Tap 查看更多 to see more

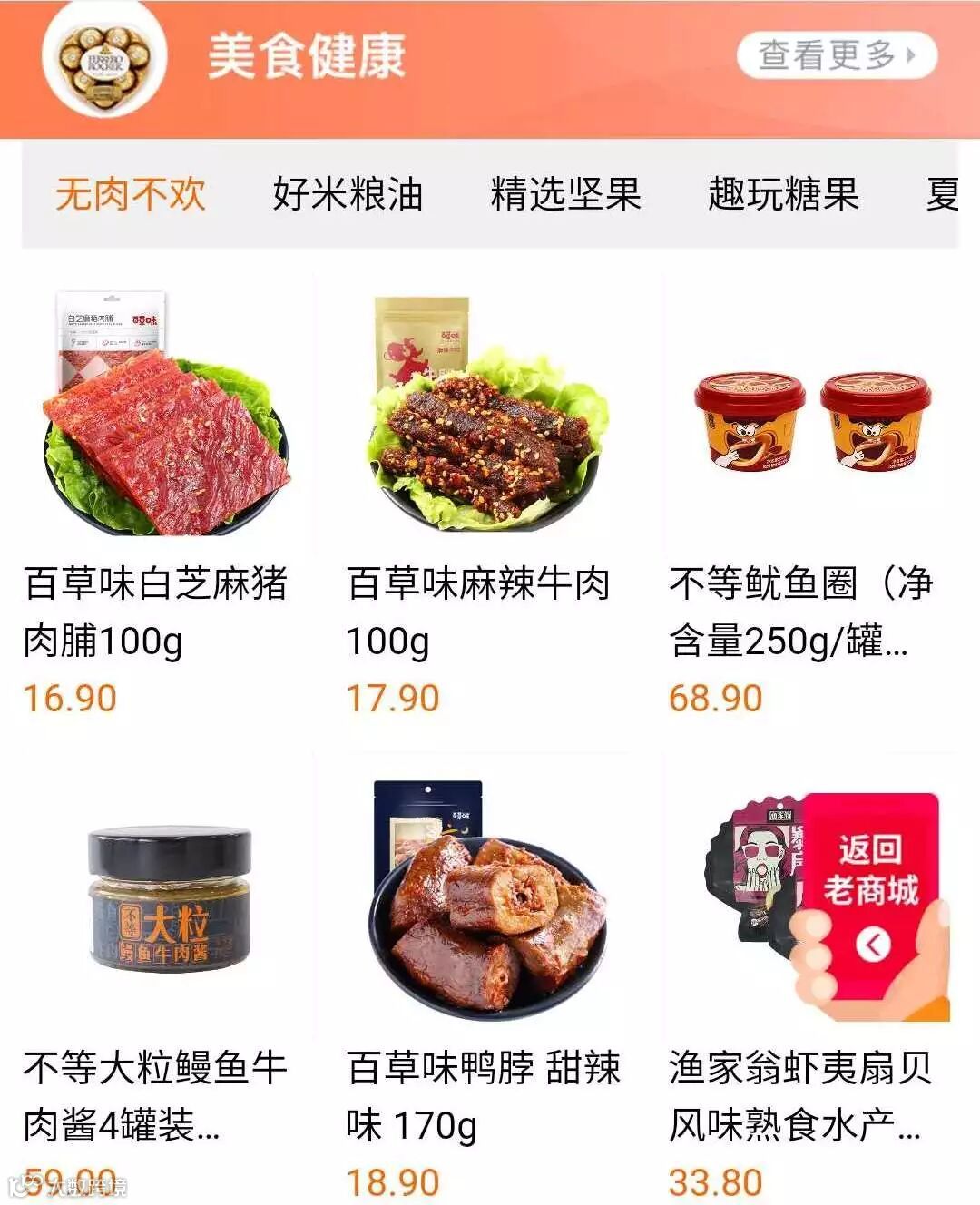(x=836, y=55)
